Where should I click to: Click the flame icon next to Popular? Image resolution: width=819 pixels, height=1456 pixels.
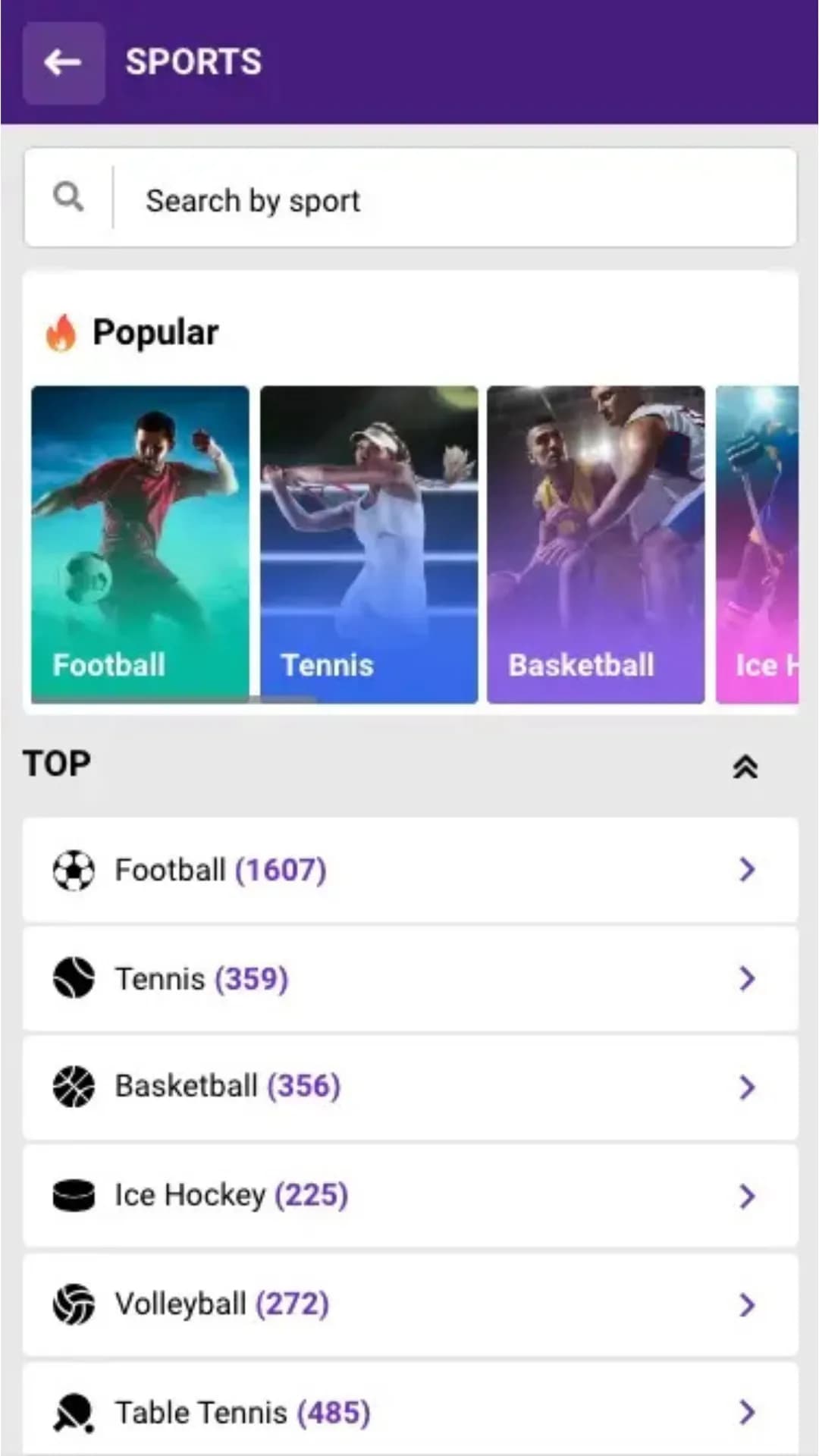point(59,331)
